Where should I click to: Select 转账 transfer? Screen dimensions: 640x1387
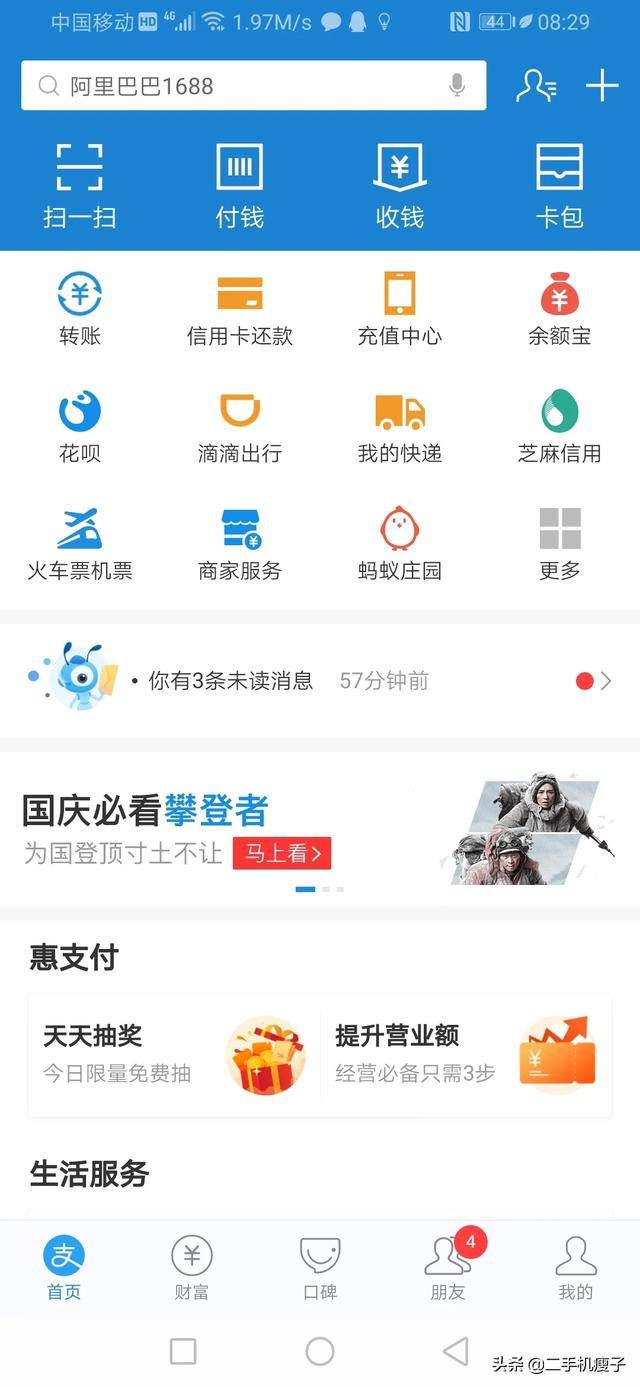coord(80,309)
